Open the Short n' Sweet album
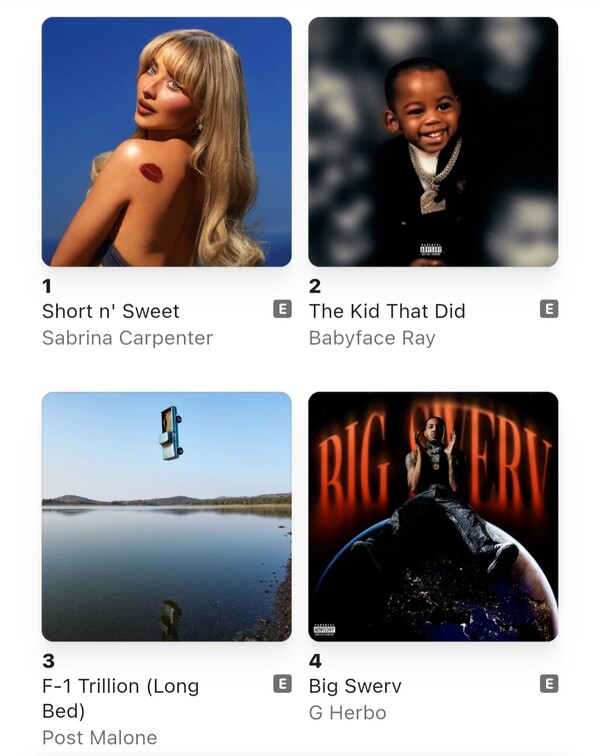600x756 pixels. point(166,142)
